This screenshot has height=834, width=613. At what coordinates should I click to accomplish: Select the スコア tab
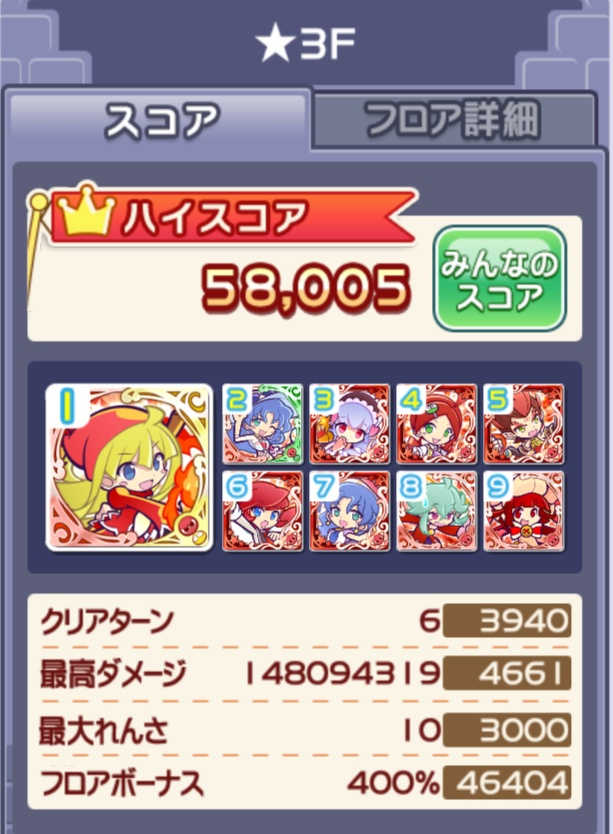click(x=161, y=121)
